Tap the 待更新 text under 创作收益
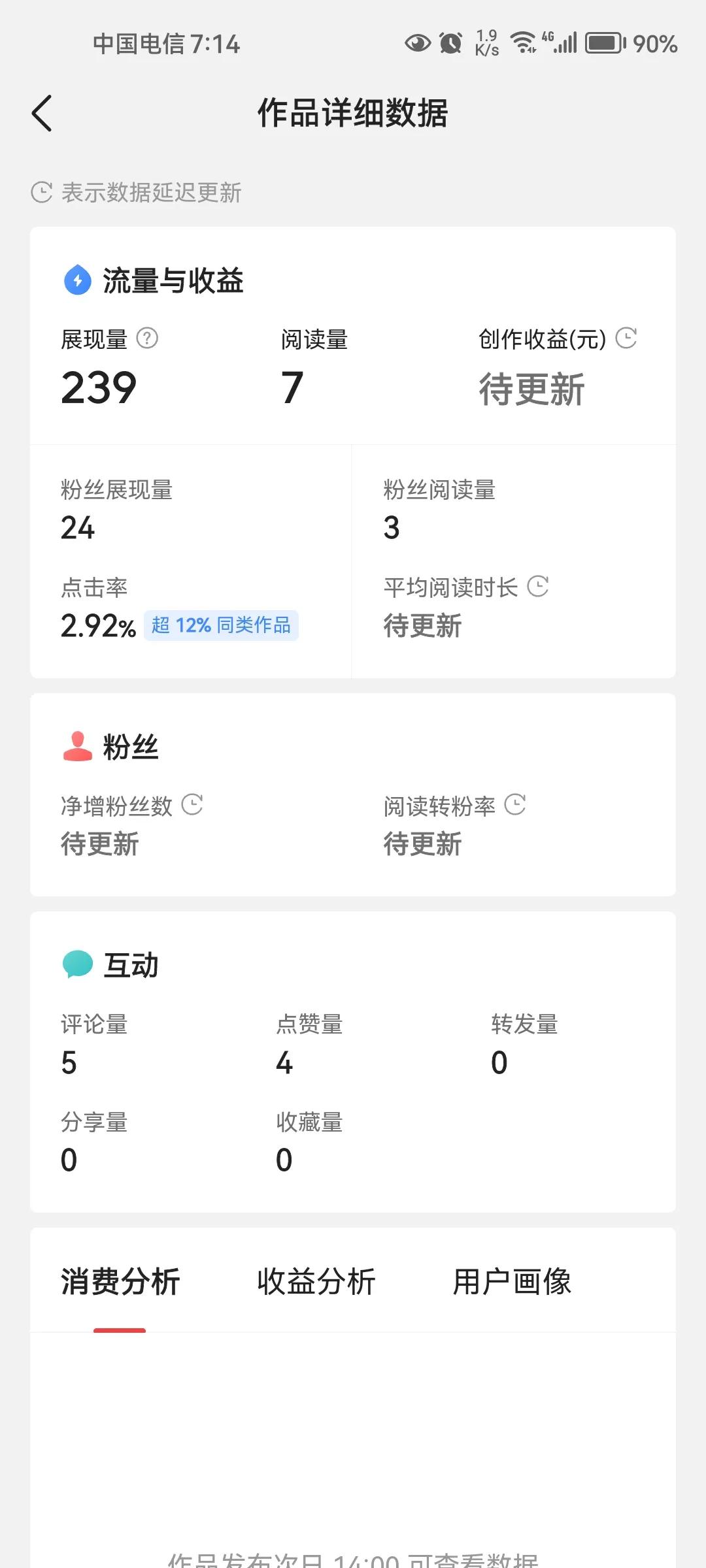Image resolution: width=706 pixels, height=1568 pixels. (531, 388)
